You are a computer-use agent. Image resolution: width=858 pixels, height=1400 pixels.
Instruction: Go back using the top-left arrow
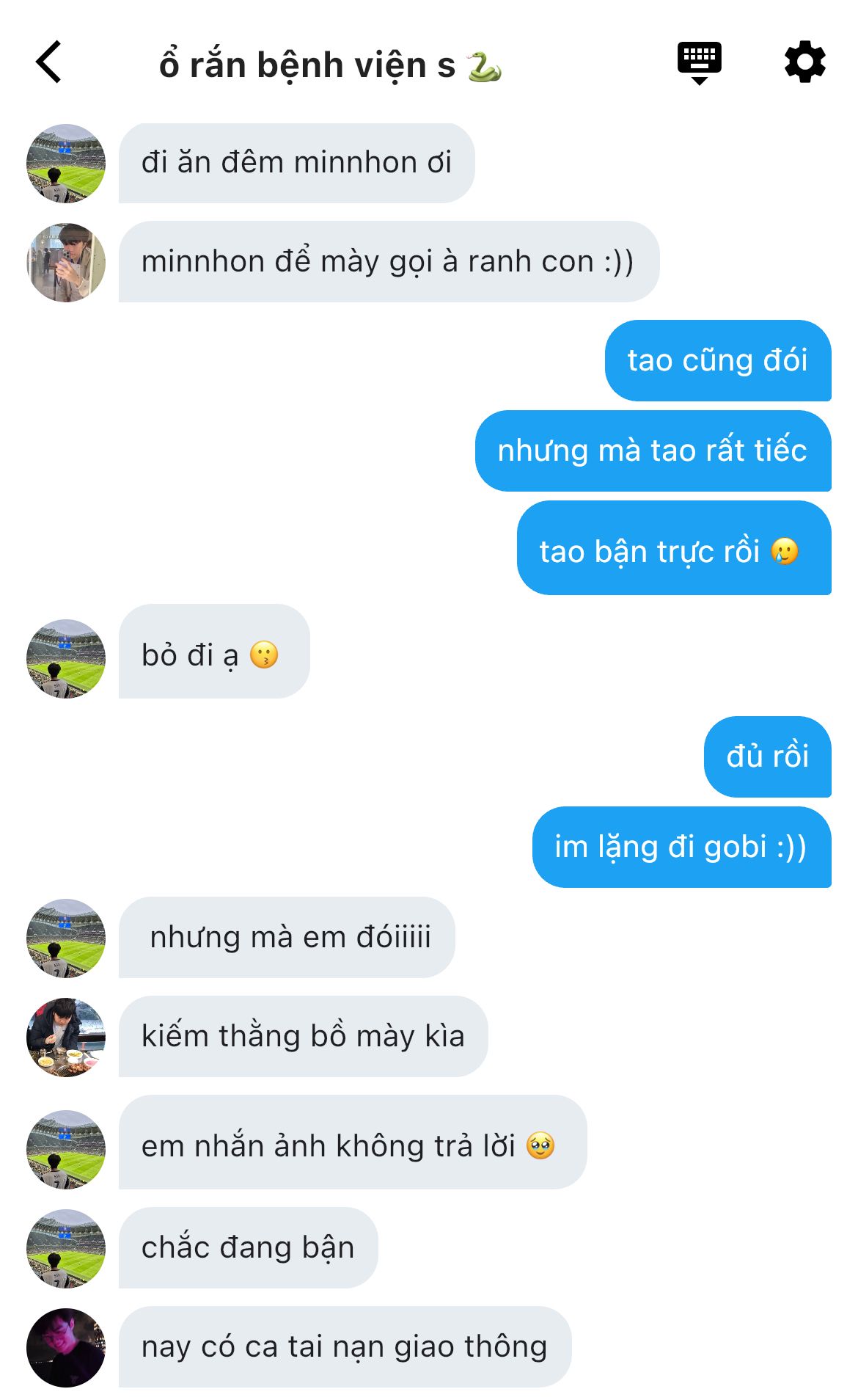(48, 62)
